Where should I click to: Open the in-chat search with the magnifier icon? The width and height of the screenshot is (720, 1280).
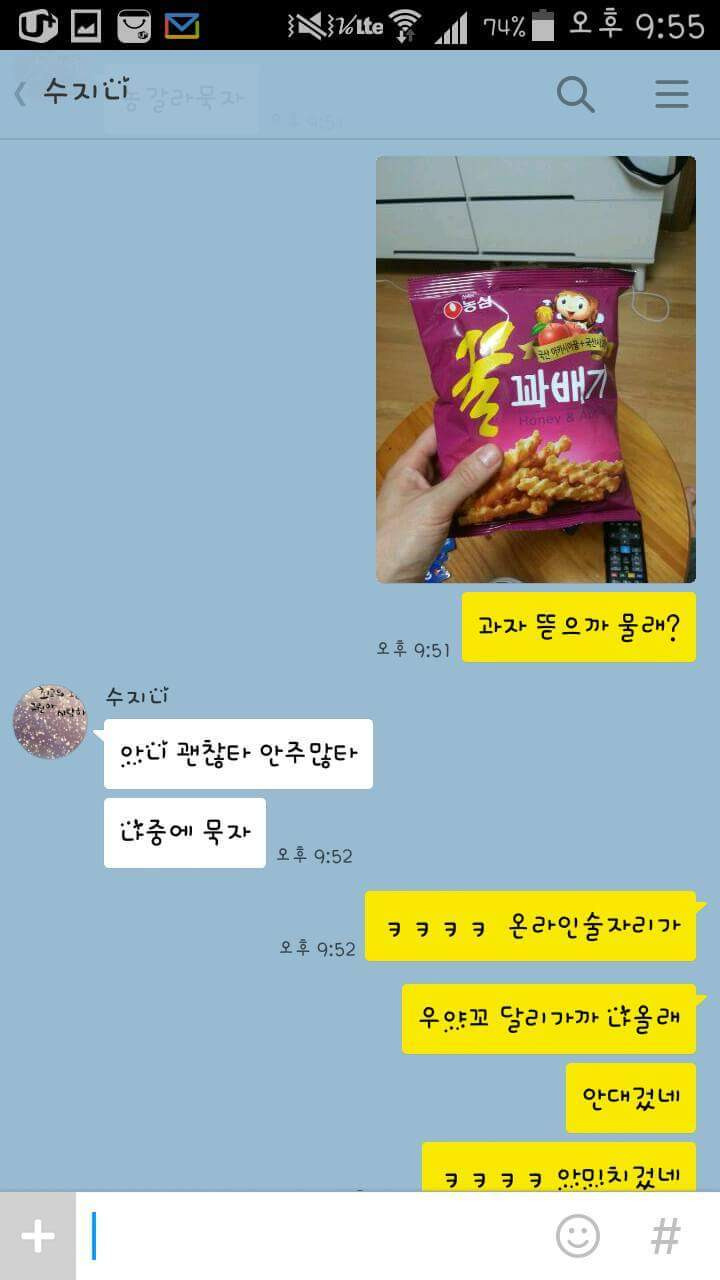(x=575, y=93)
